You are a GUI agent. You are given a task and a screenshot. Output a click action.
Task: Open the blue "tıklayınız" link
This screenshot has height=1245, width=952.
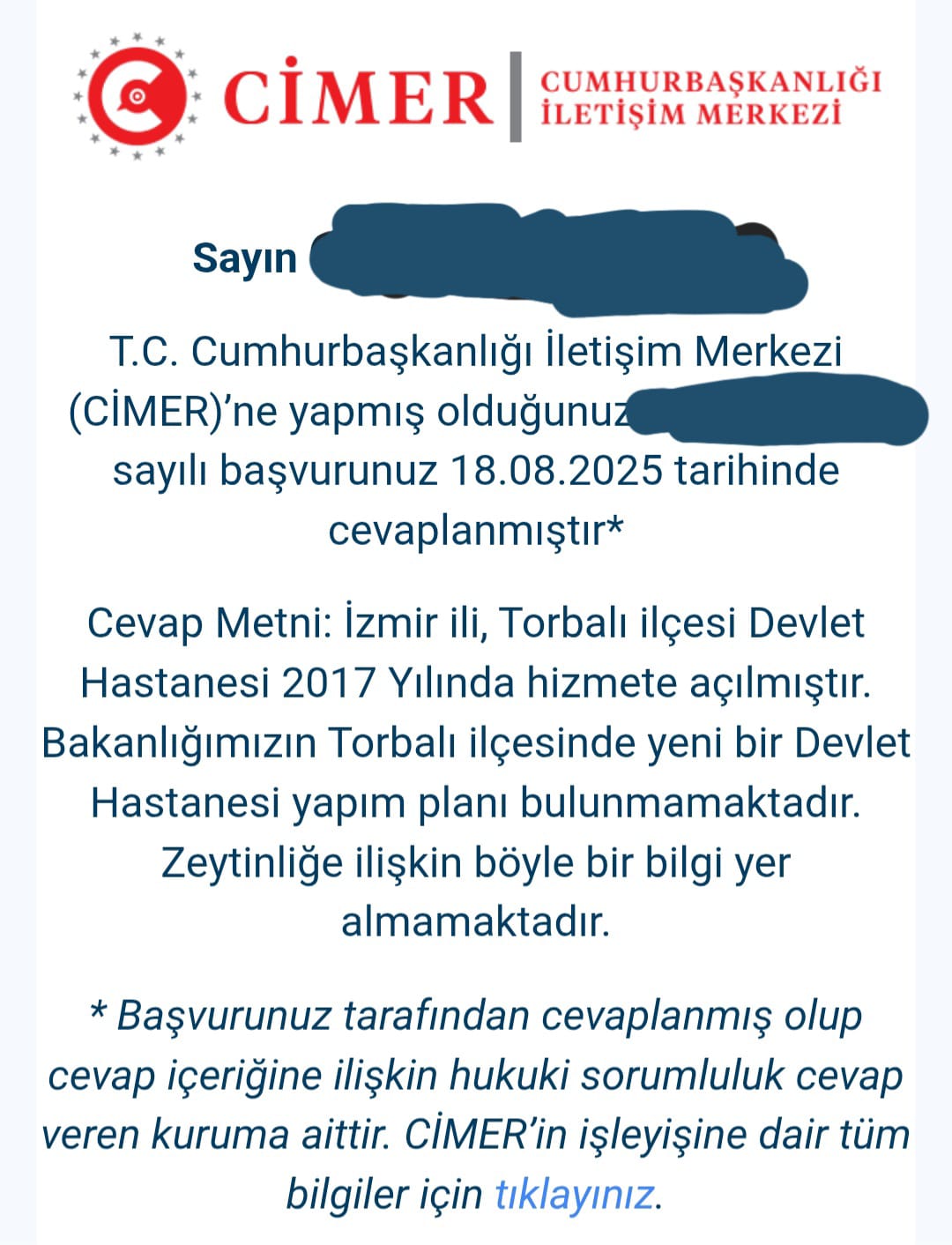click(x=574, y=1195)
